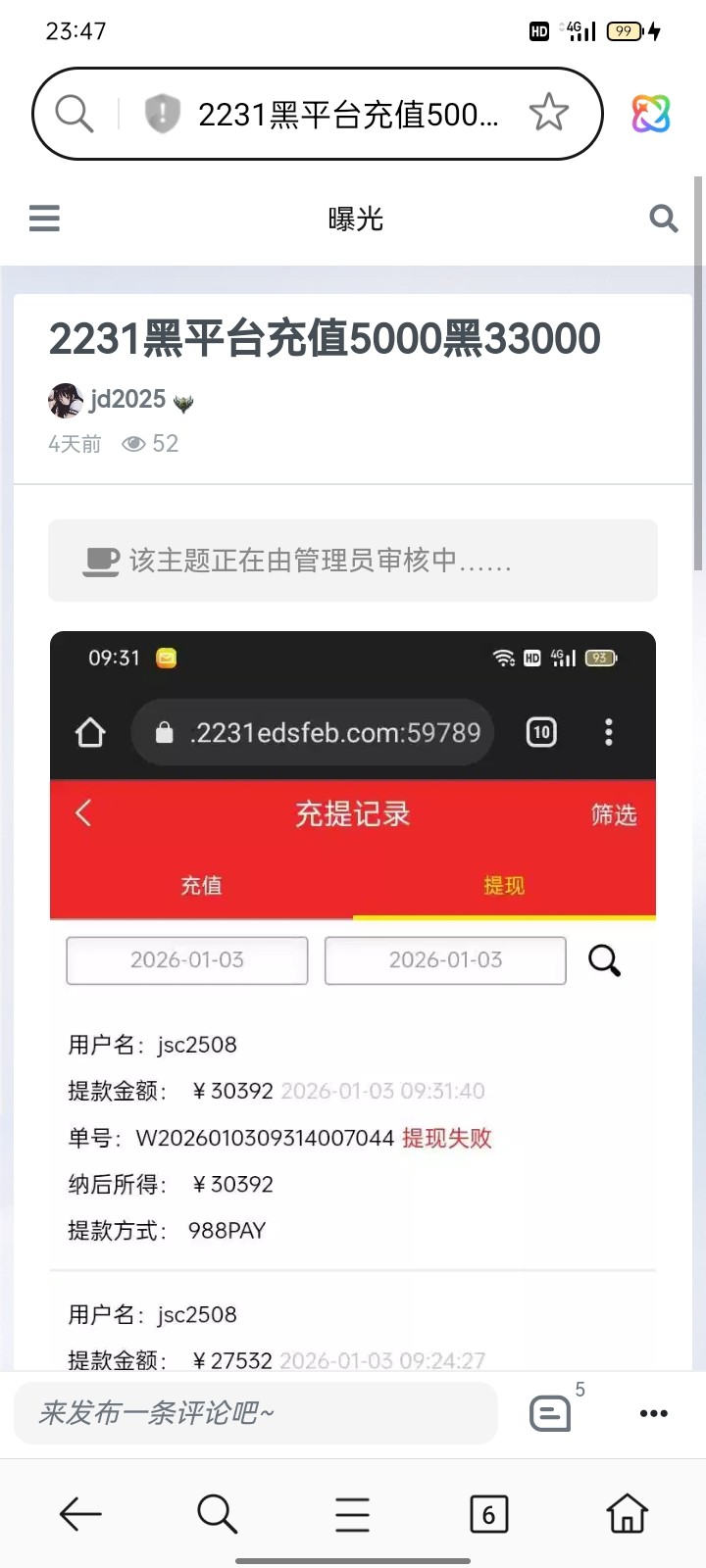This screenshot has height=1568, width=706.
Task: Bookmark this page with the star icon
Action: pos(548,114)
